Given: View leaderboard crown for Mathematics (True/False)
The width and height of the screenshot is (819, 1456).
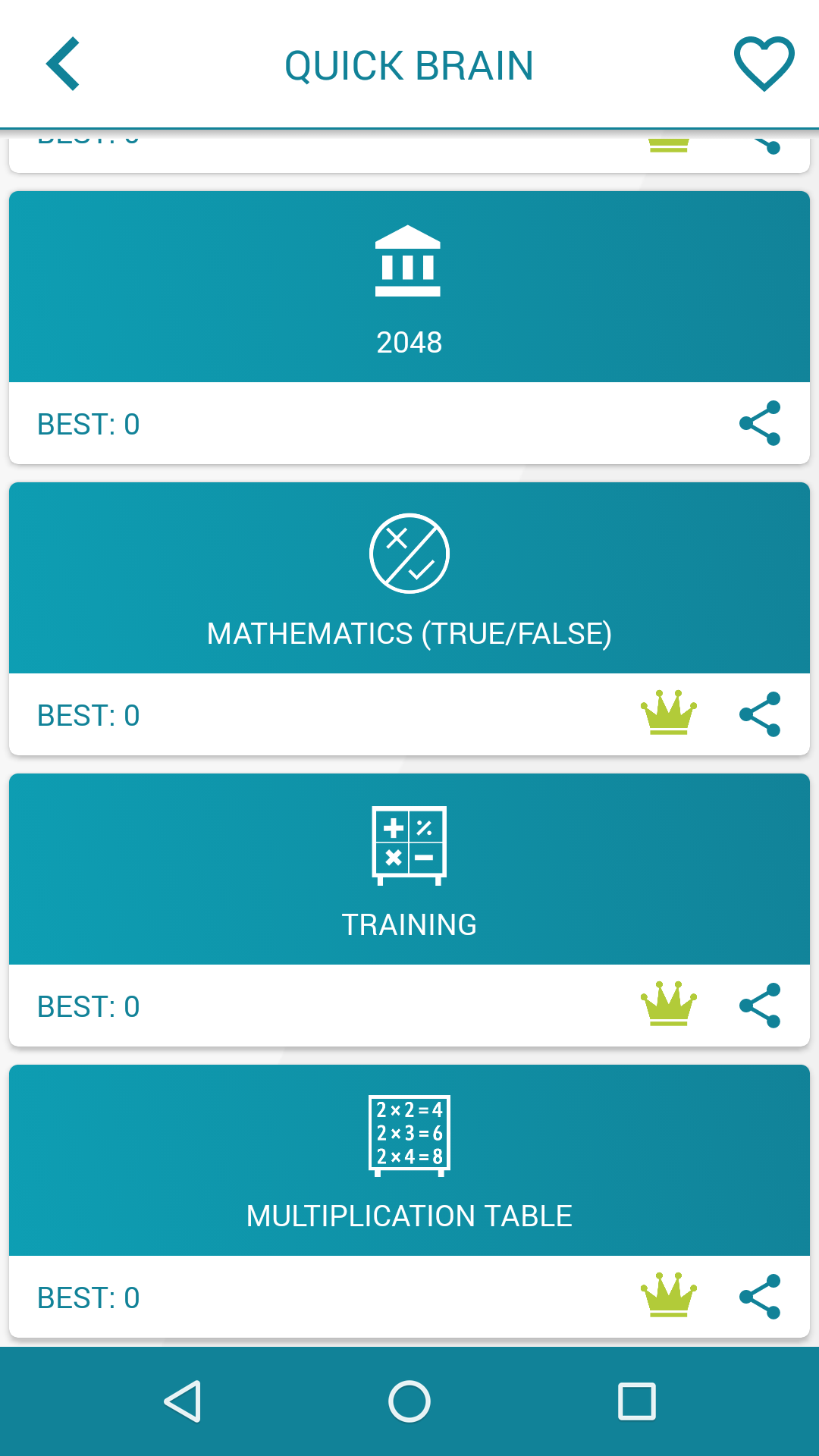Looking at the screenshot, I should tap(668, 714).
